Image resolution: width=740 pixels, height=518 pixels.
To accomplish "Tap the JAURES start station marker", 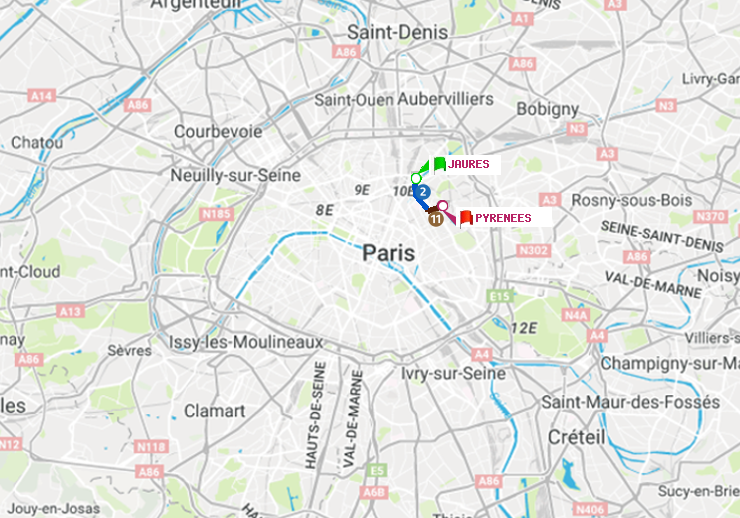I will pyautogui.click(x=439, y=164).
